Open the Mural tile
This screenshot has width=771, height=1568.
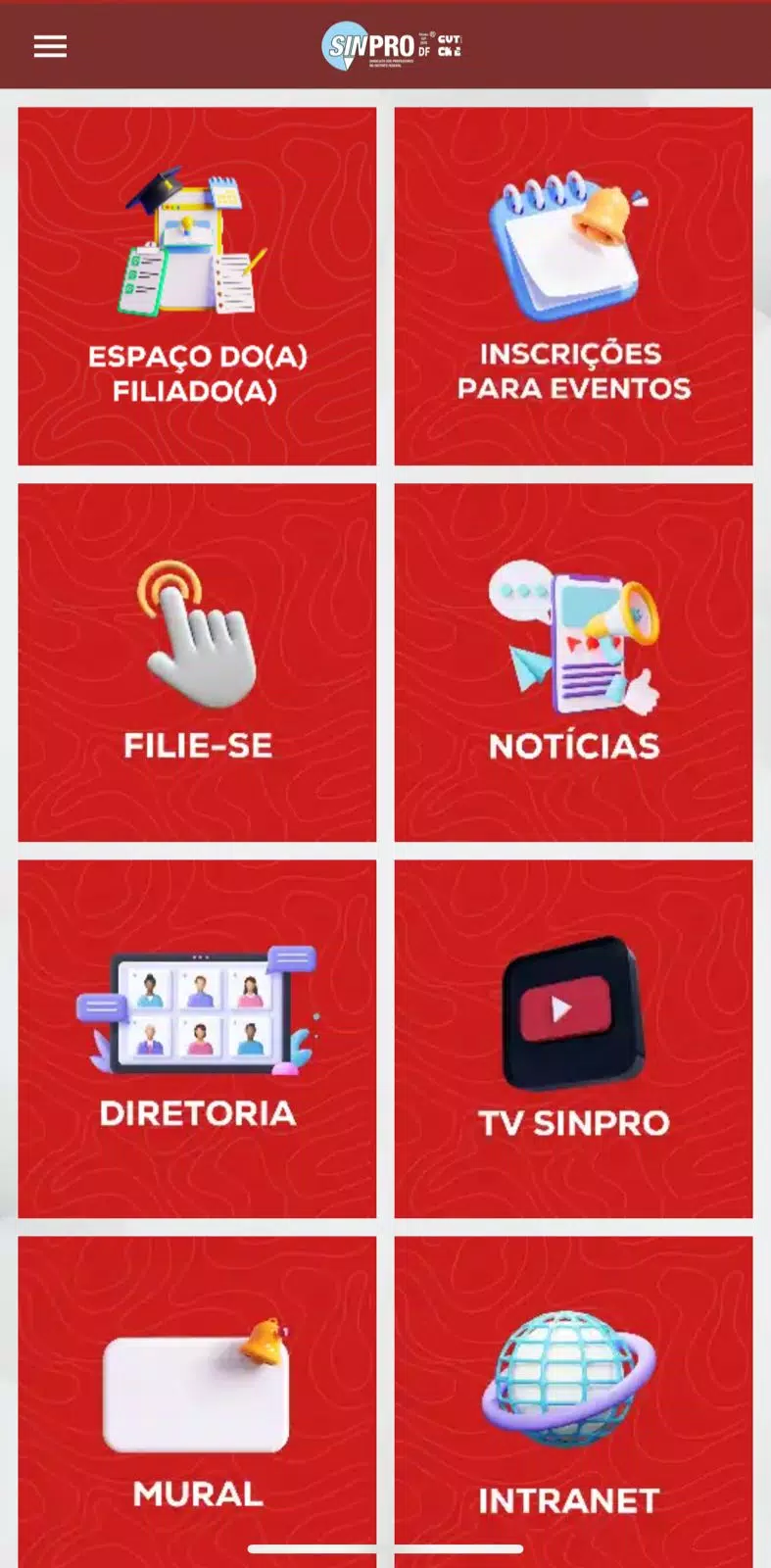pos(197,1401)
